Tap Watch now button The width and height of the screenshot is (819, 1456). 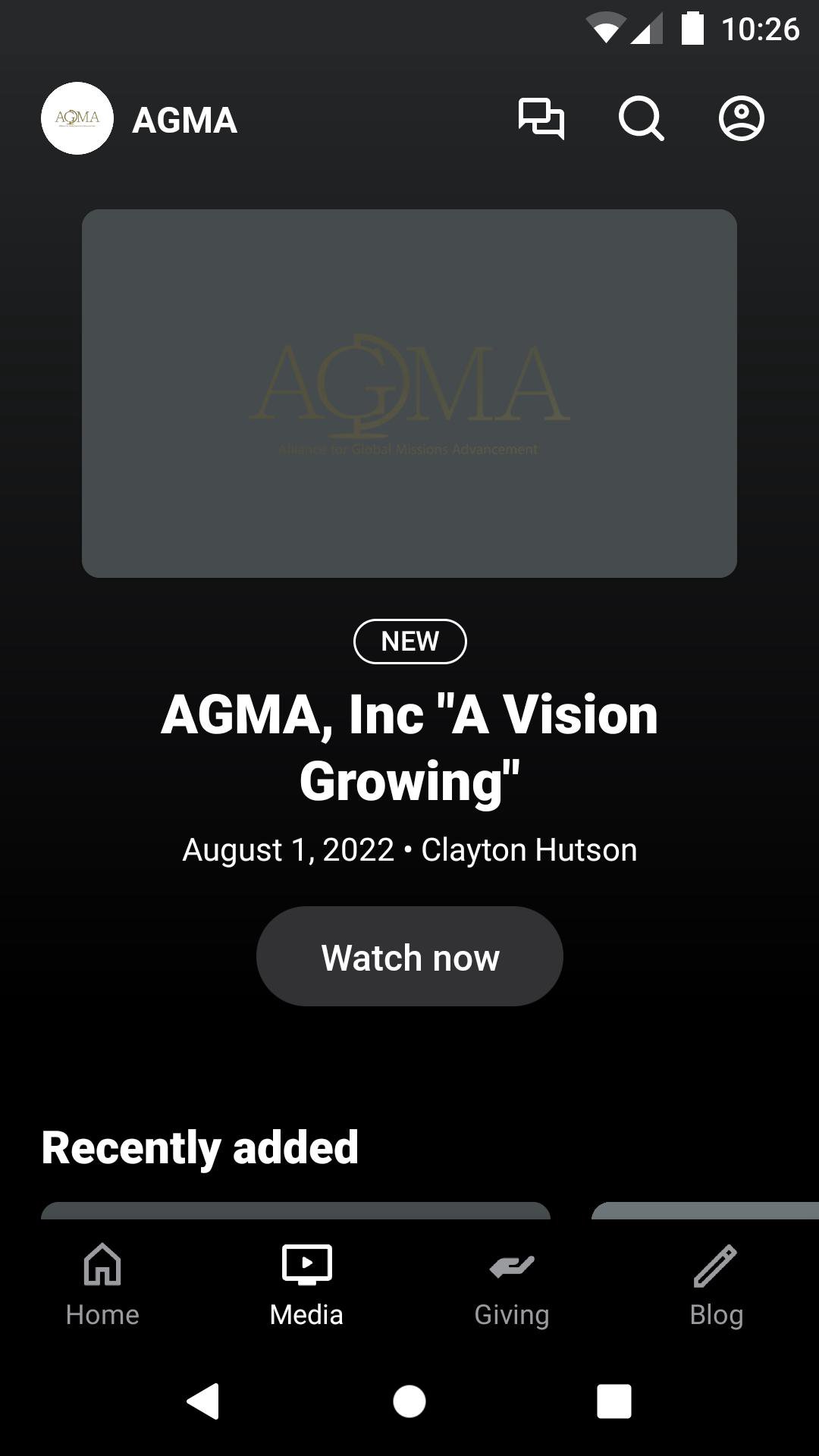[x=409, y=956]
